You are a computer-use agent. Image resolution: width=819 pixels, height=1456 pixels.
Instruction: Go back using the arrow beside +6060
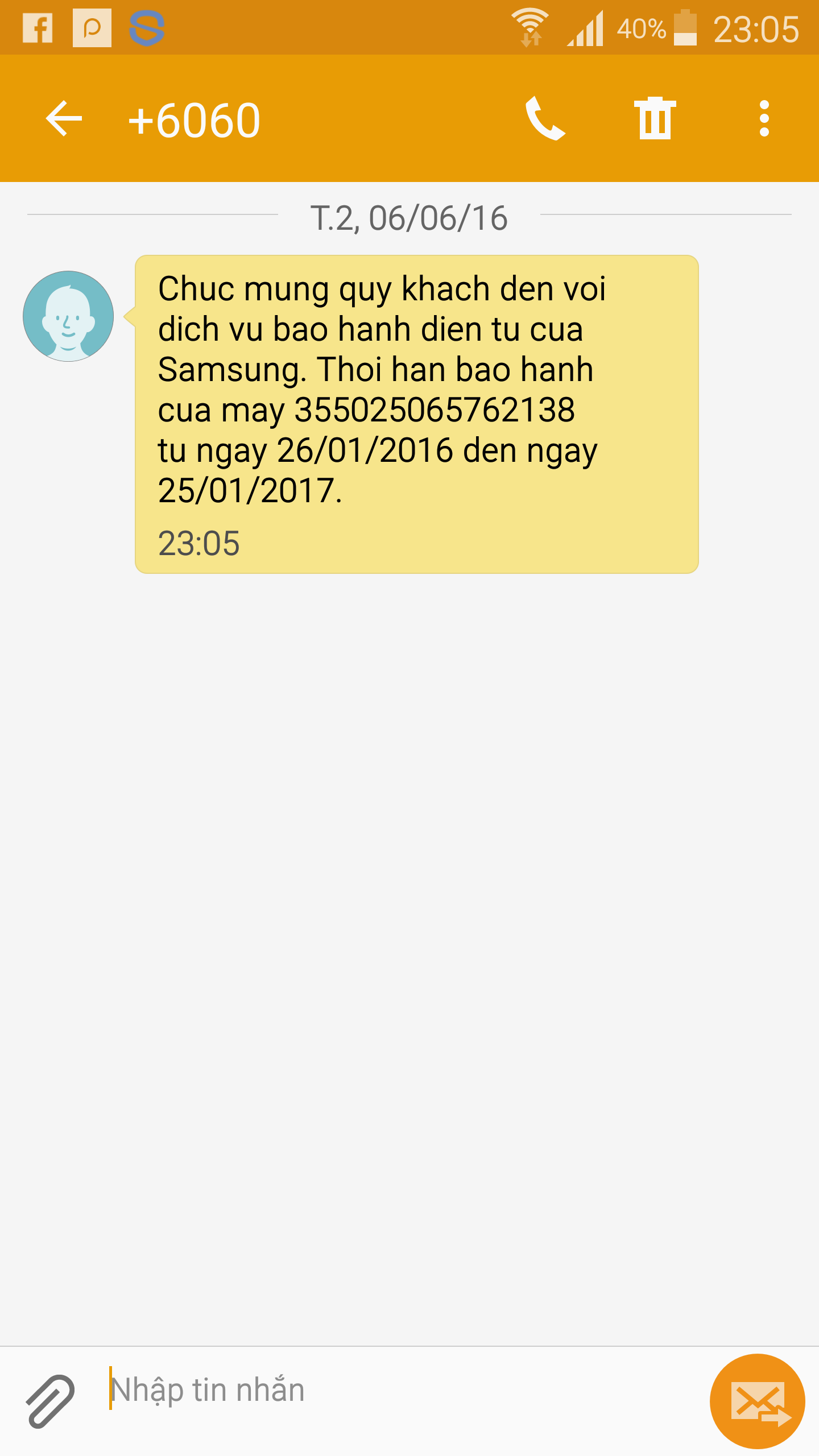[x=64, y=119]
